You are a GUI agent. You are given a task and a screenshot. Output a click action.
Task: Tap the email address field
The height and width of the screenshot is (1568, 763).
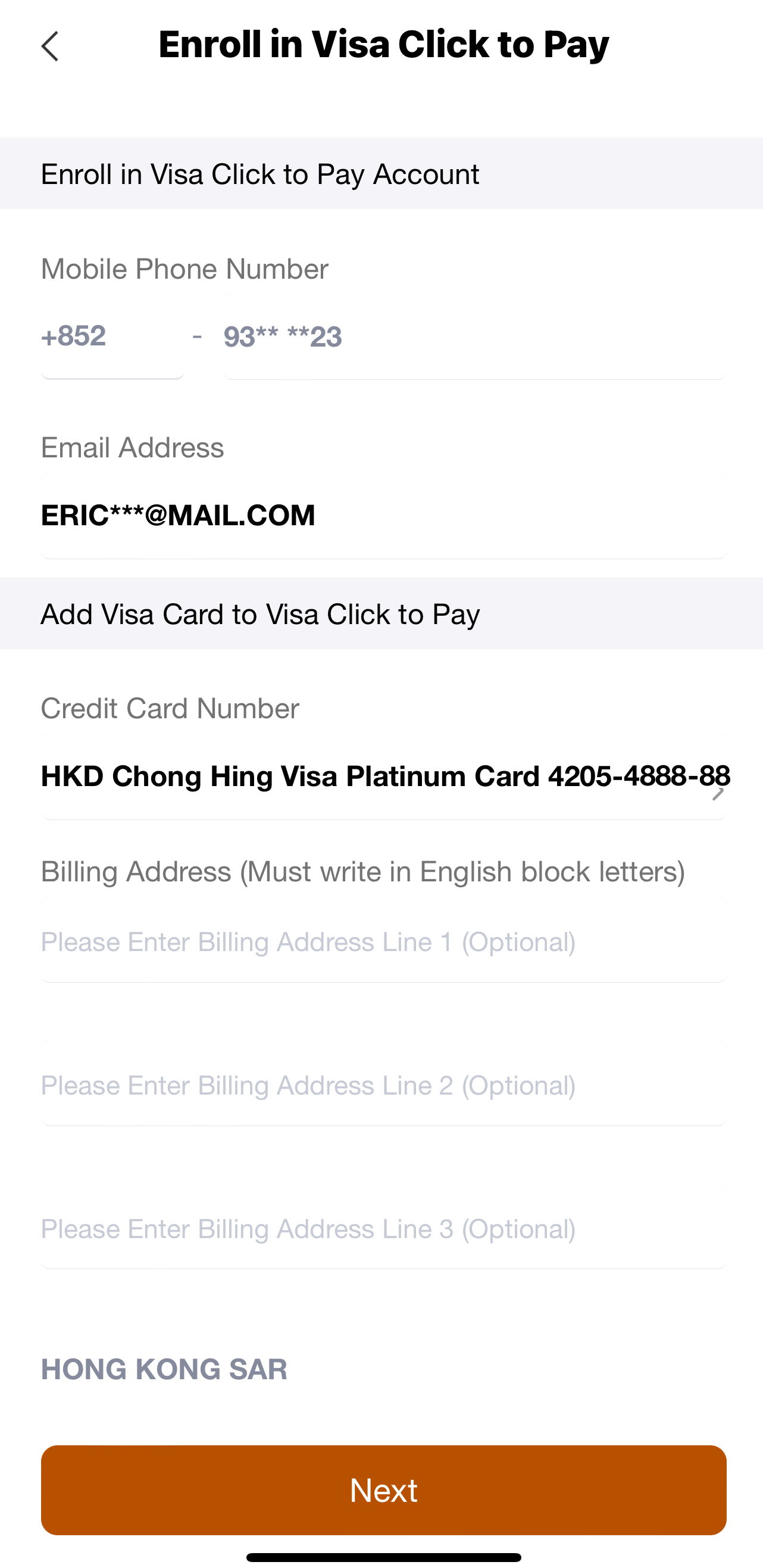[384, 516]
